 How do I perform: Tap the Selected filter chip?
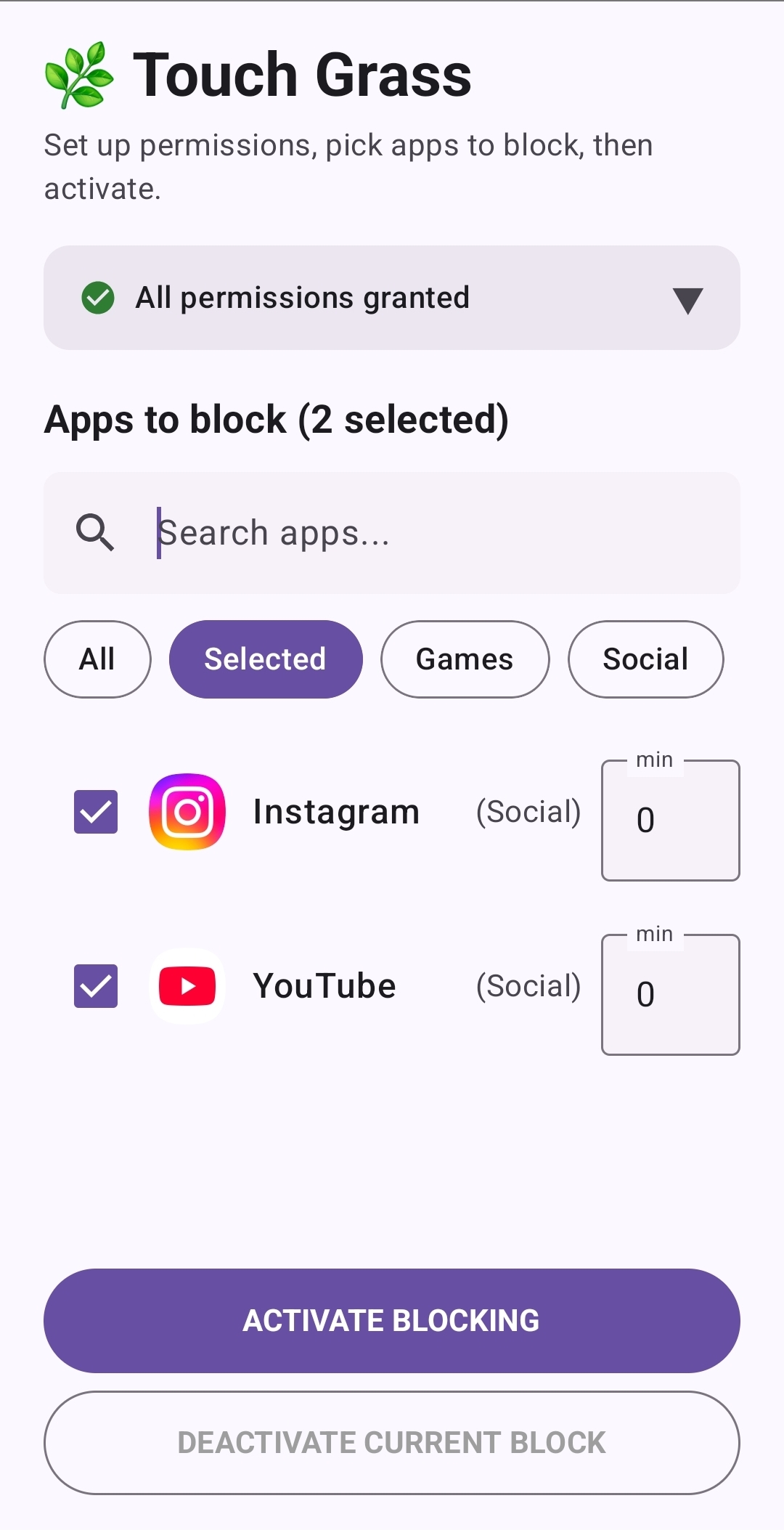tap(266, 659)
